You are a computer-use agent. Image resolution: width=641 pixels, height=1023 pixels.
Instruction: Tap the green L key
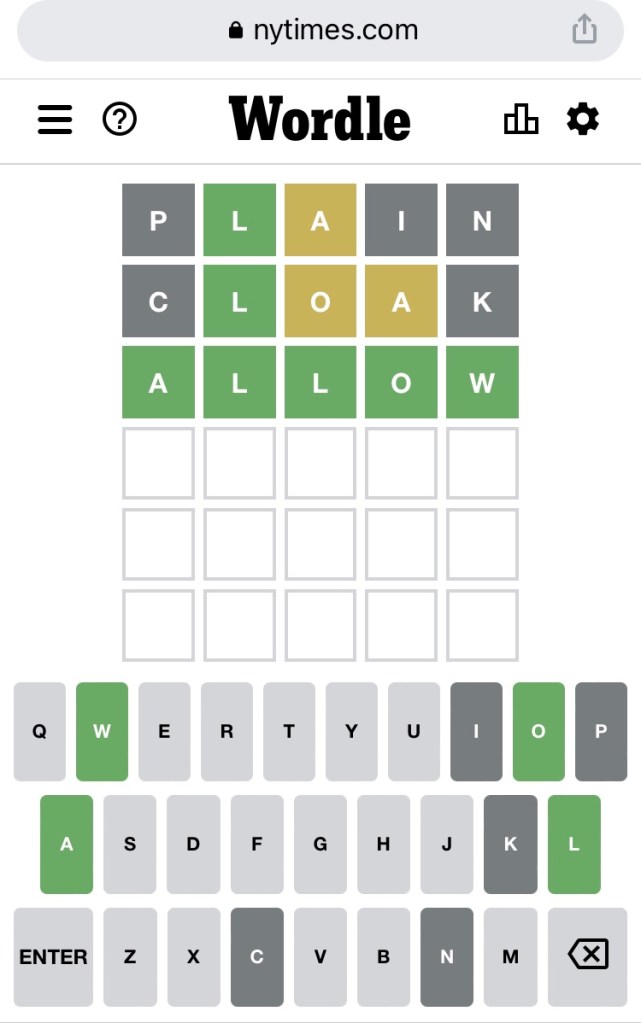pyautogui.click(x=574, y=844)
